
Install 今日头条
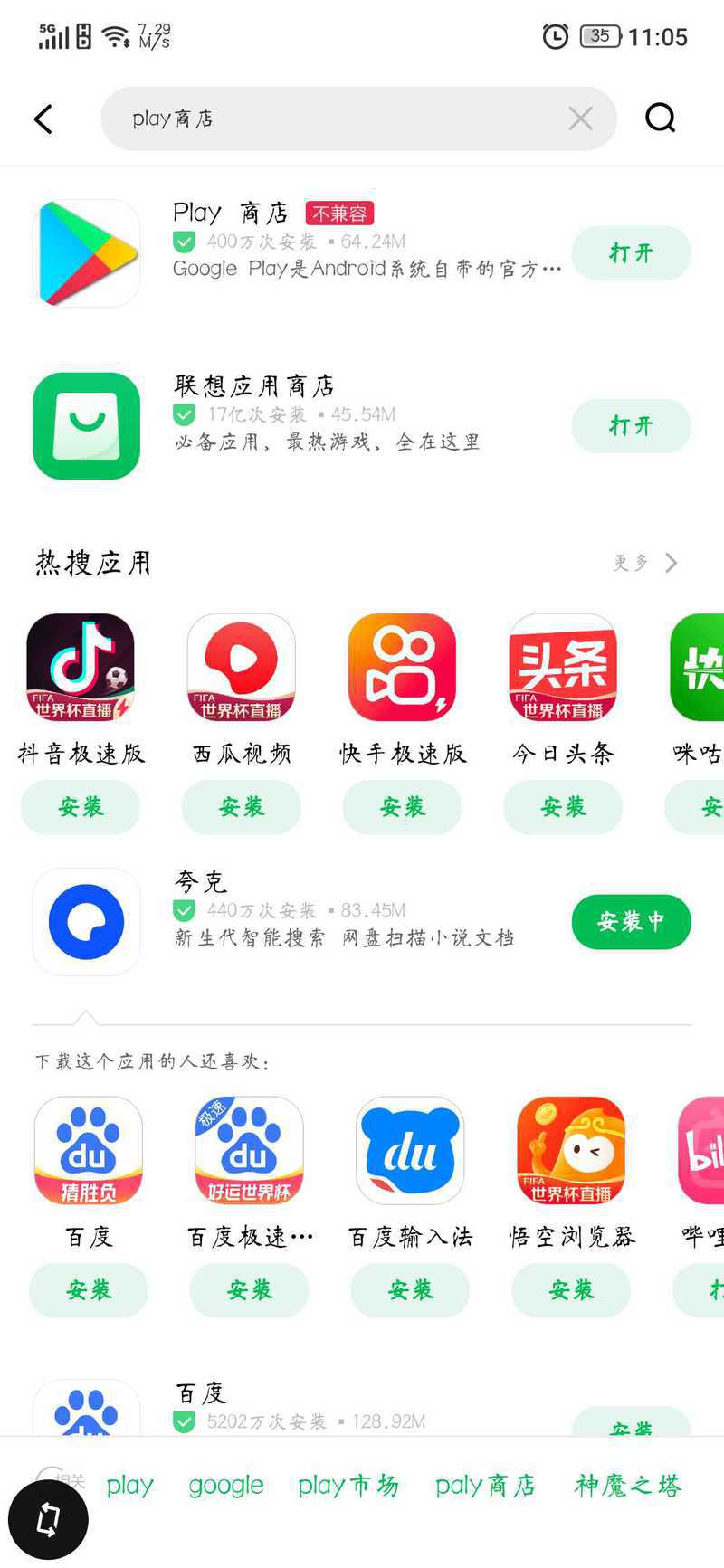[x=563, y=807]
